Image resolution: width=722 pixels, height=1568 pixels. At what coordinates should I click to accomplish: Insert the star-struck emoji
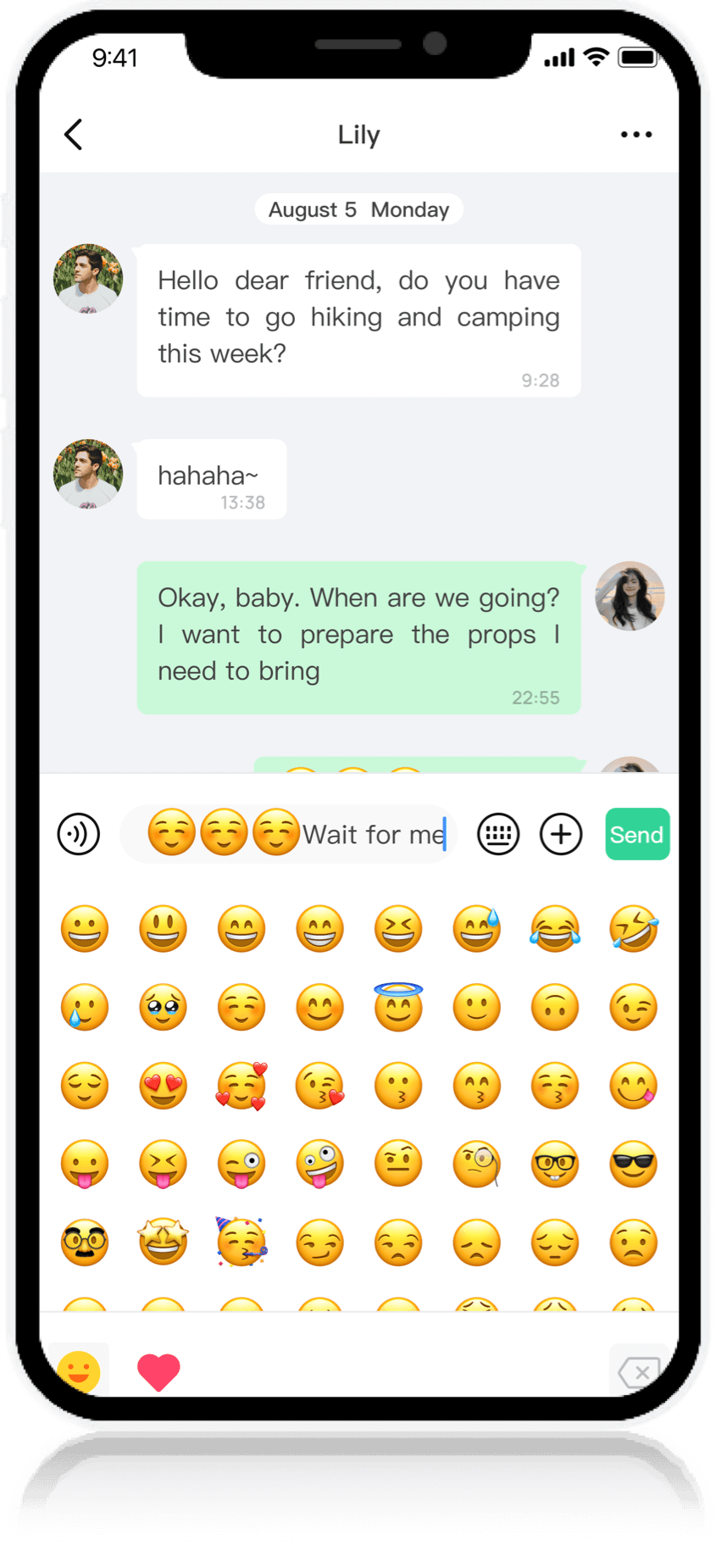point(163,1242)
